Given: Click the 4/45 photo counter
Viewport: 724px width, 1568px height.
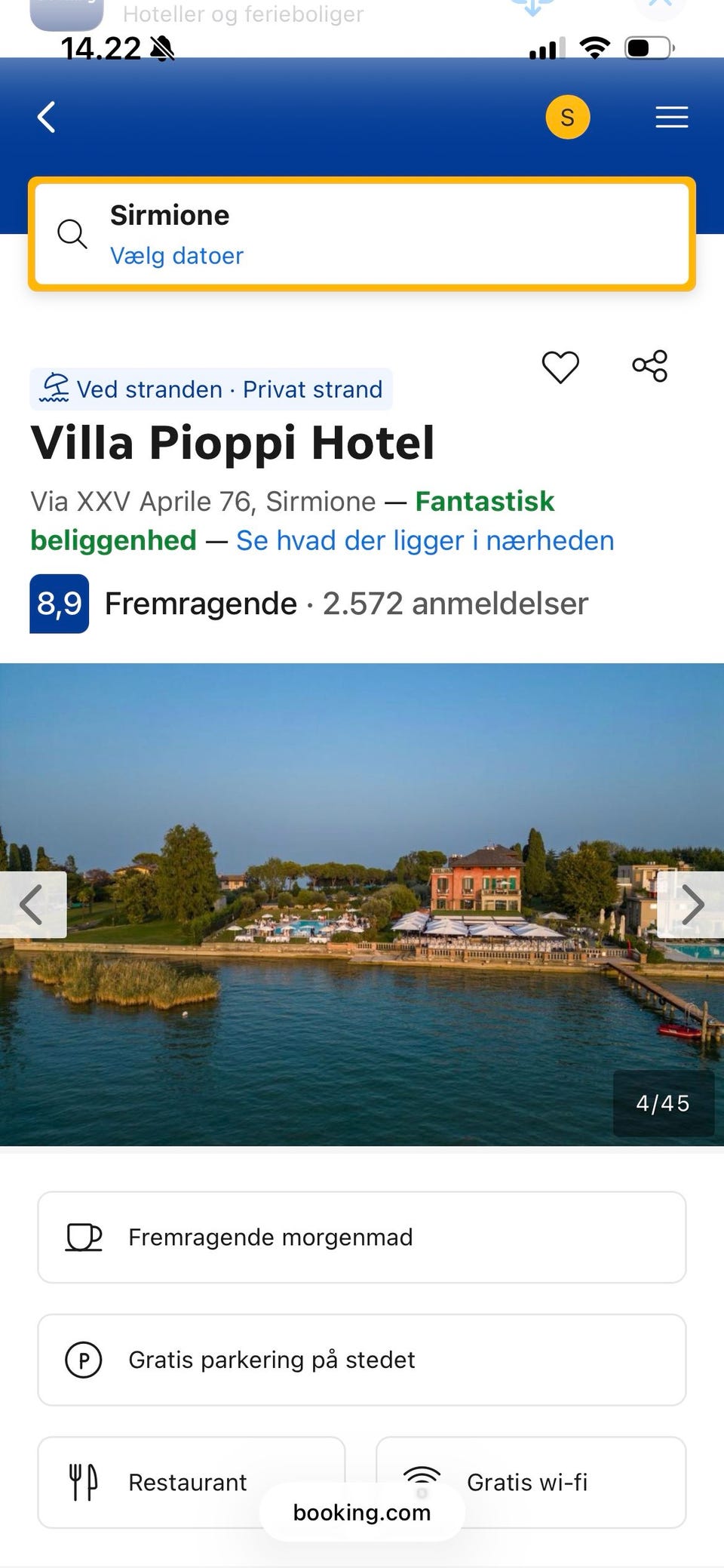Looking at the screenshot, I should point(664,1103).
